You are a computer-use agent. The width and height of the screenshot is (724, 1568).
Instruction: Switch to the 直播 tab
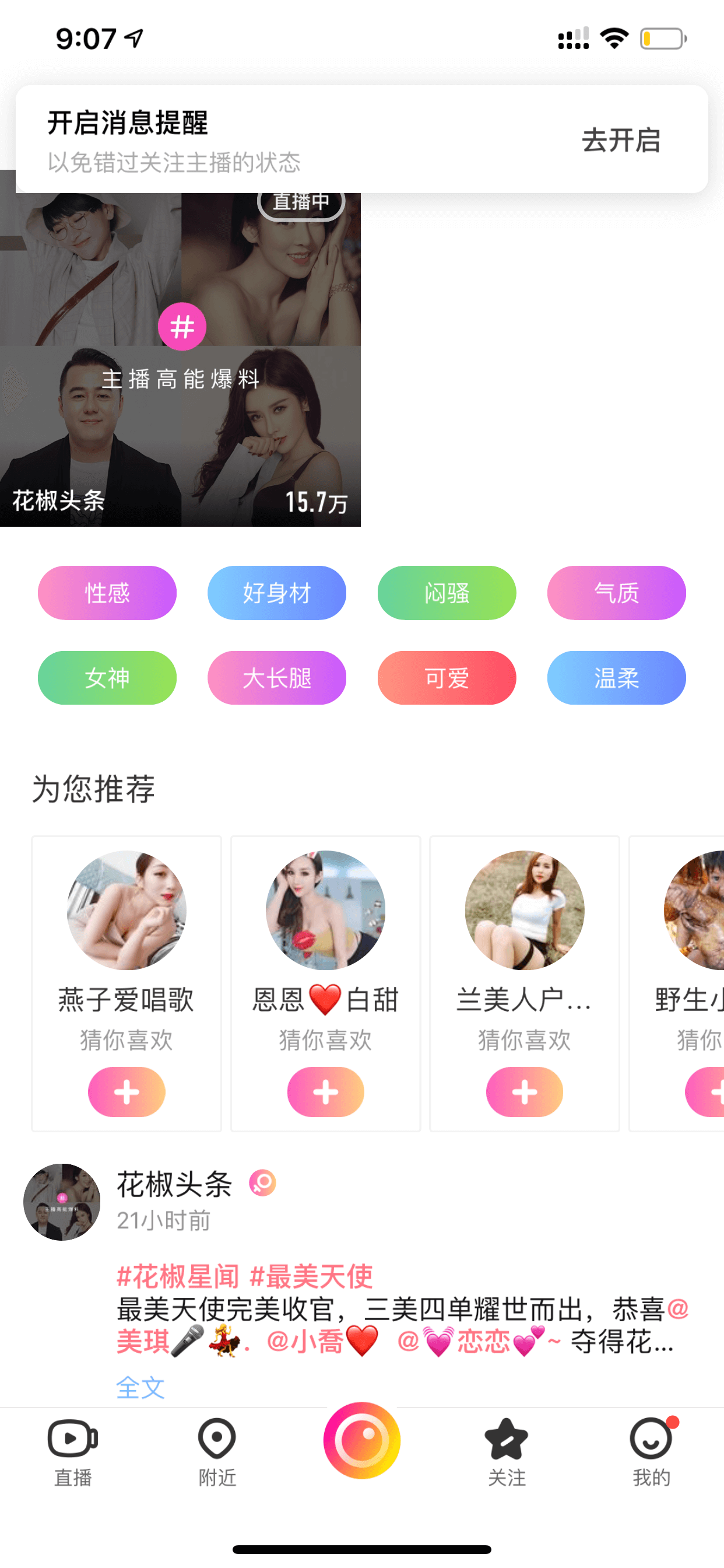tap(73, 1452)
